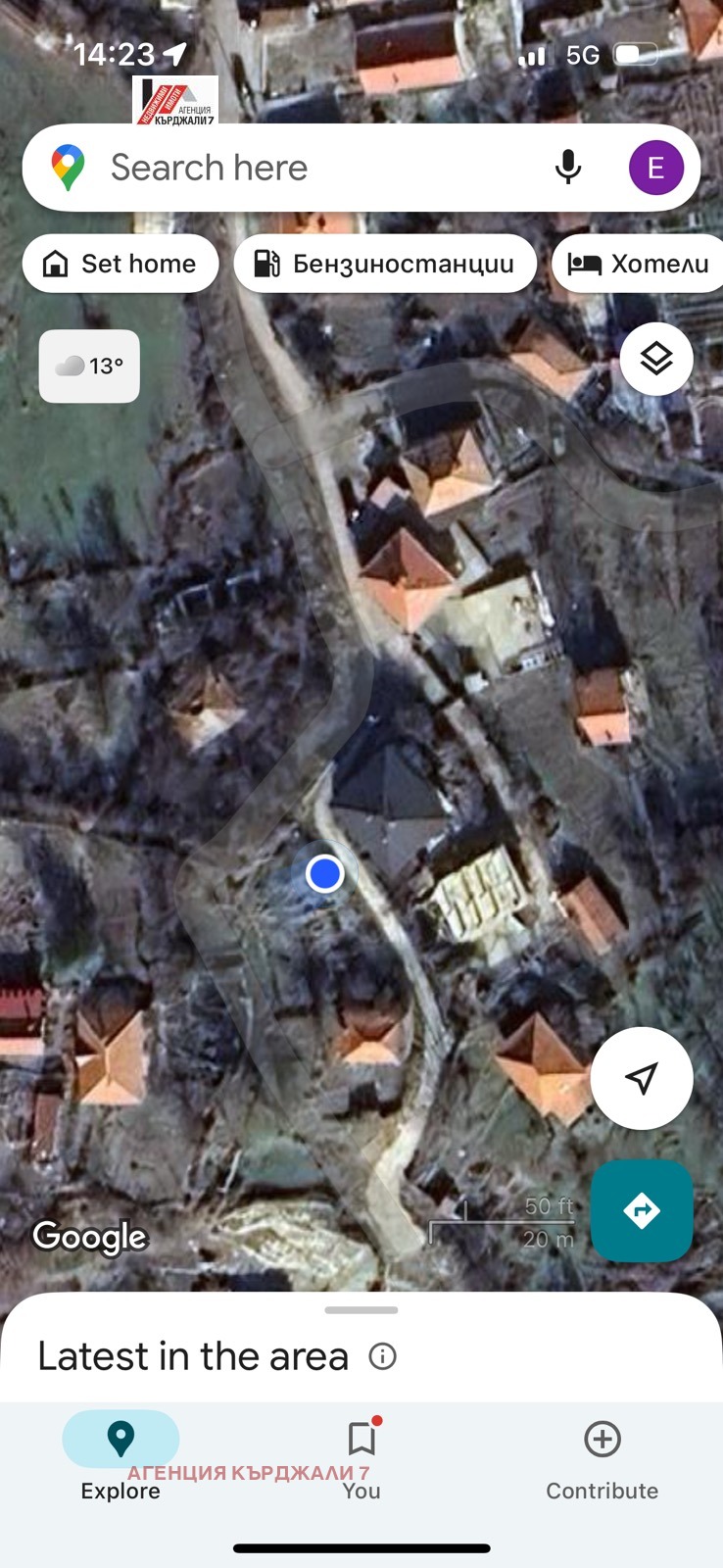Image resolution: width=723 pixels, height=1568 pixels.
Task: Tap the location arrow to recenter the map
Action: tap(642, 1078)
